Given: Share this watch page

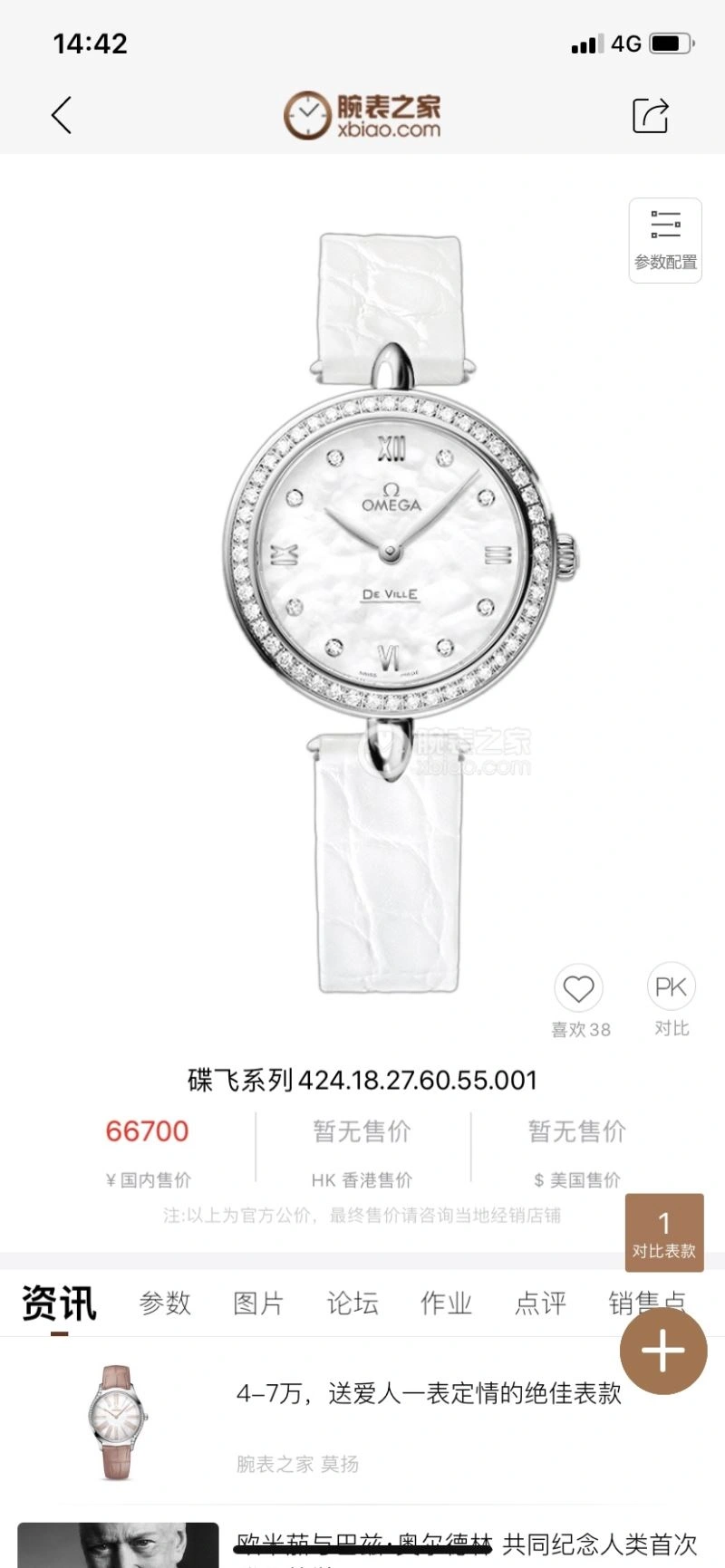Looking at the screenshot, I should click(x=650, y=116).
